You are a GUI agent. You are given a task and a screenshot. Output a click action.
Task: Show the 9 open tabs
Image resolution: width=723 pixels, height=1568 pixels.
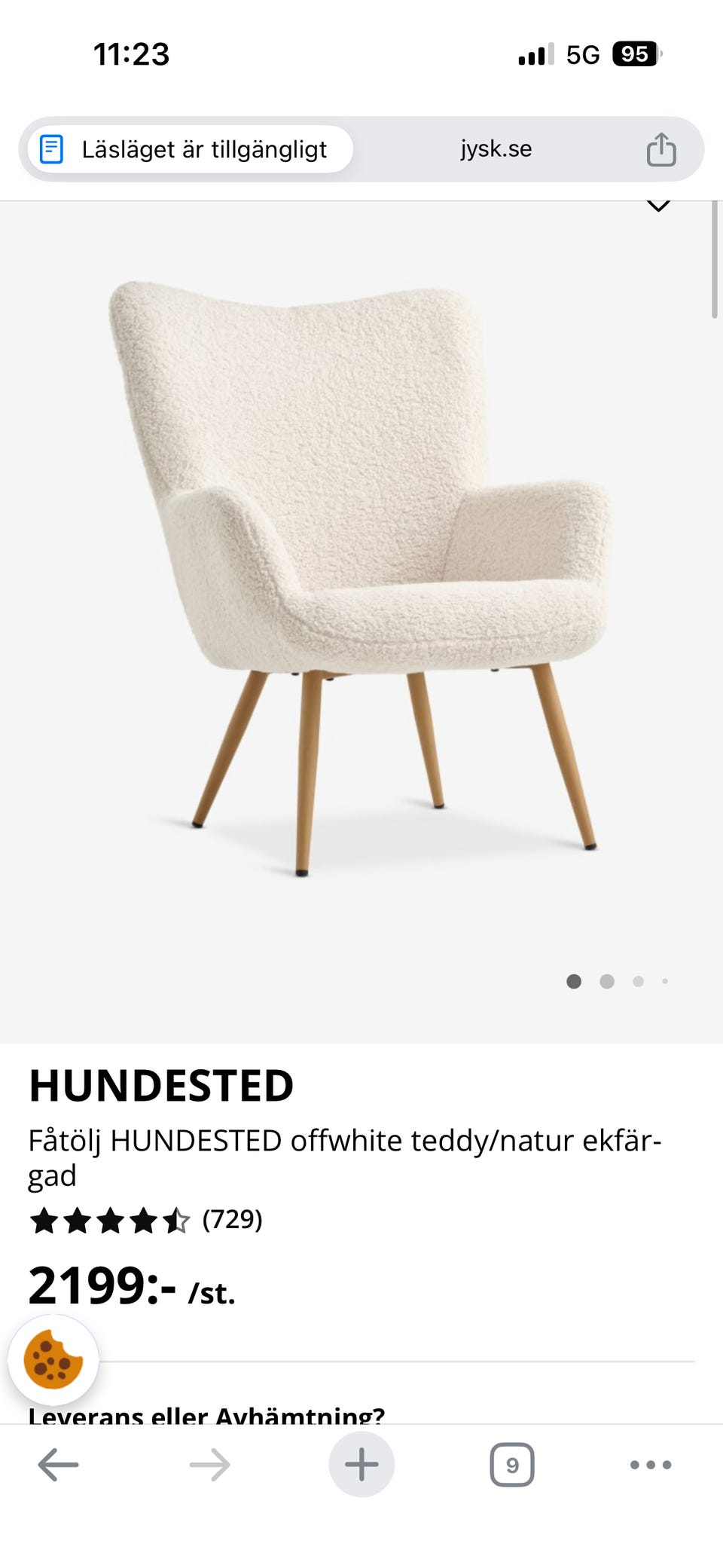[x=512, y=1465]
